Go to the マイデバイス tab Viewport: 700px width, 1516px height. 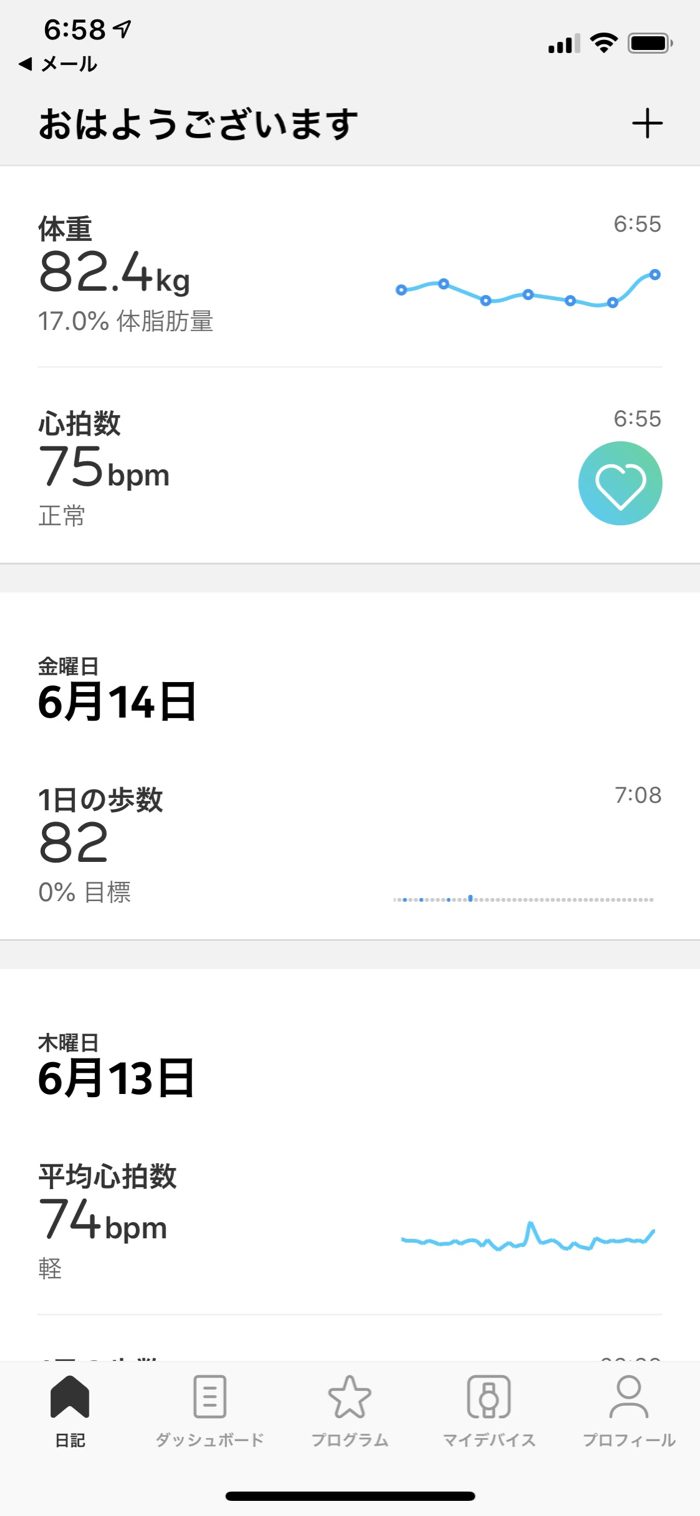(x=489, y=1411)
